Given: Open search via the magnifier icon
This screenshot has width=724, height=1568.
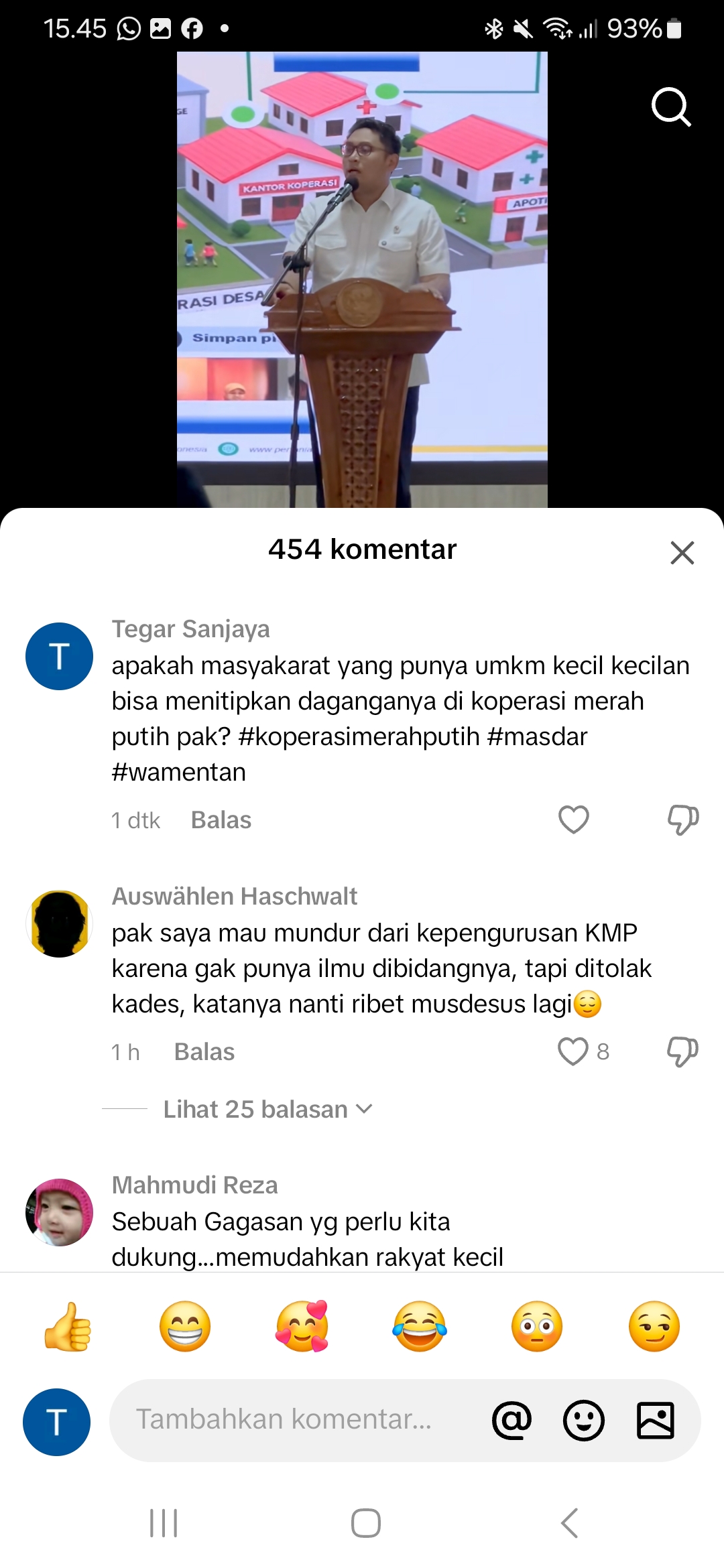Looking at the screenshot, I should [671, 107].
